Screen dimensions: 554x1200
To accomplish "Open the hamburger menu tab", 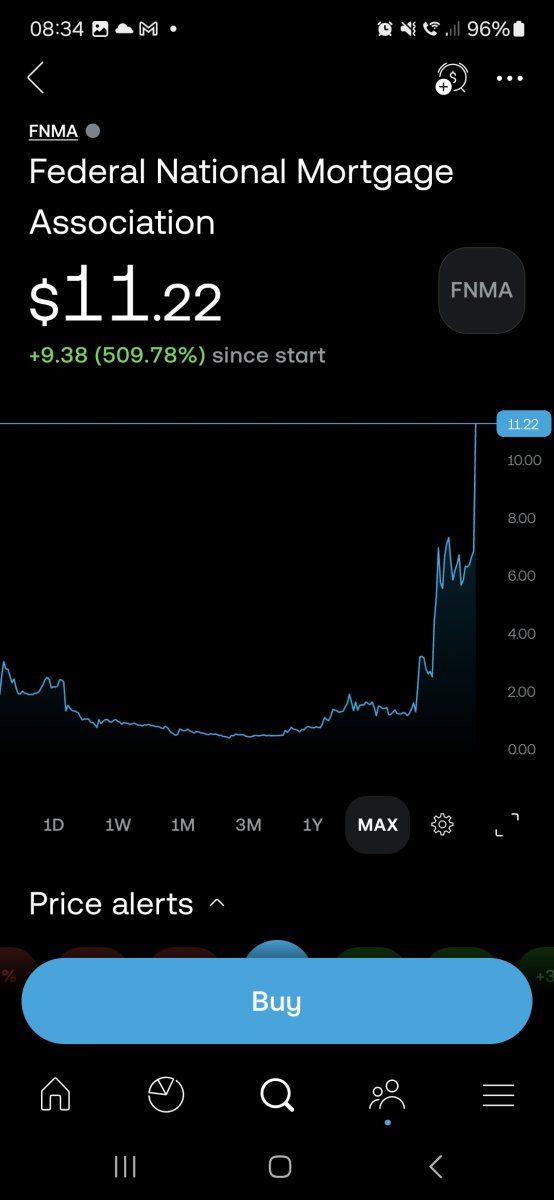I will (x=498, y=1096).
